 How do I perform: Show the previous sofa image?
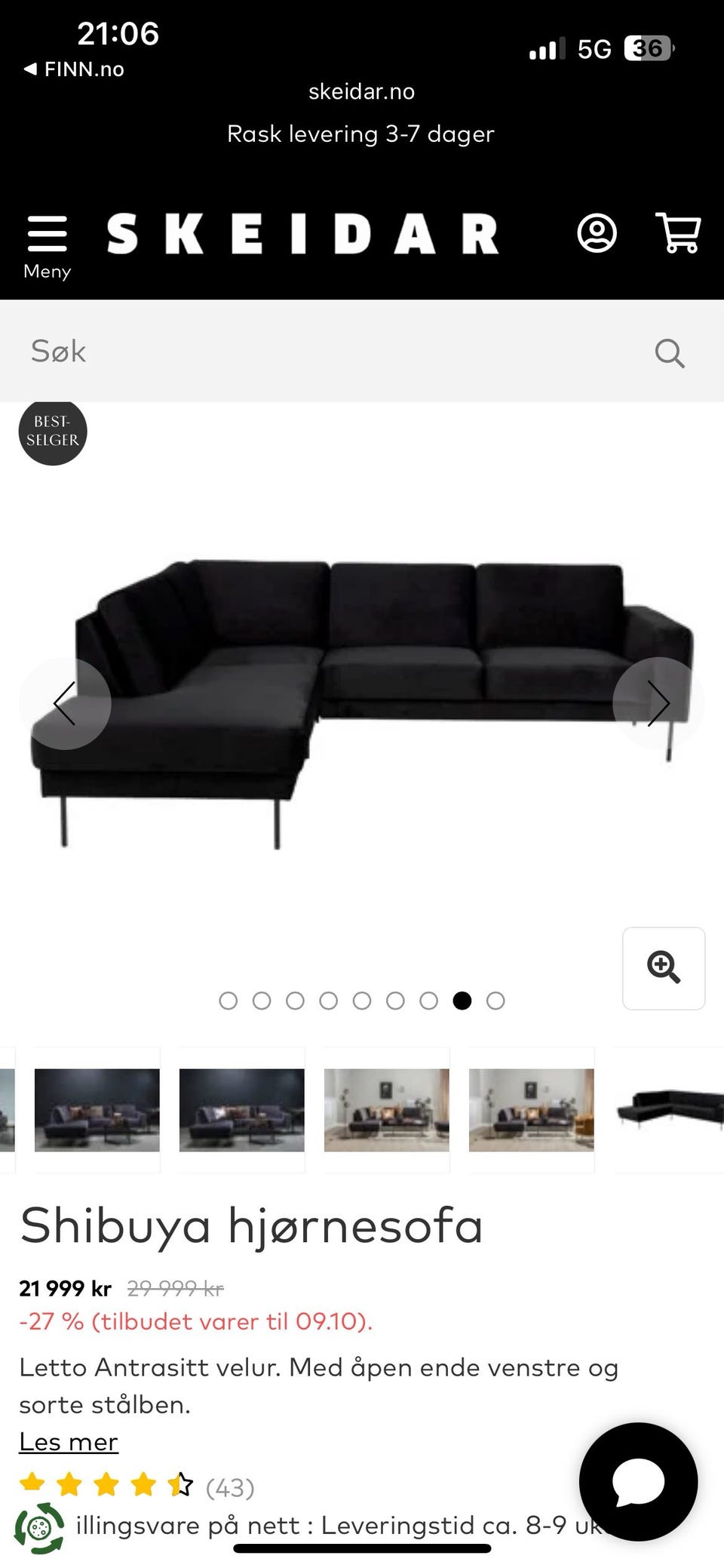tap(65, 703)
